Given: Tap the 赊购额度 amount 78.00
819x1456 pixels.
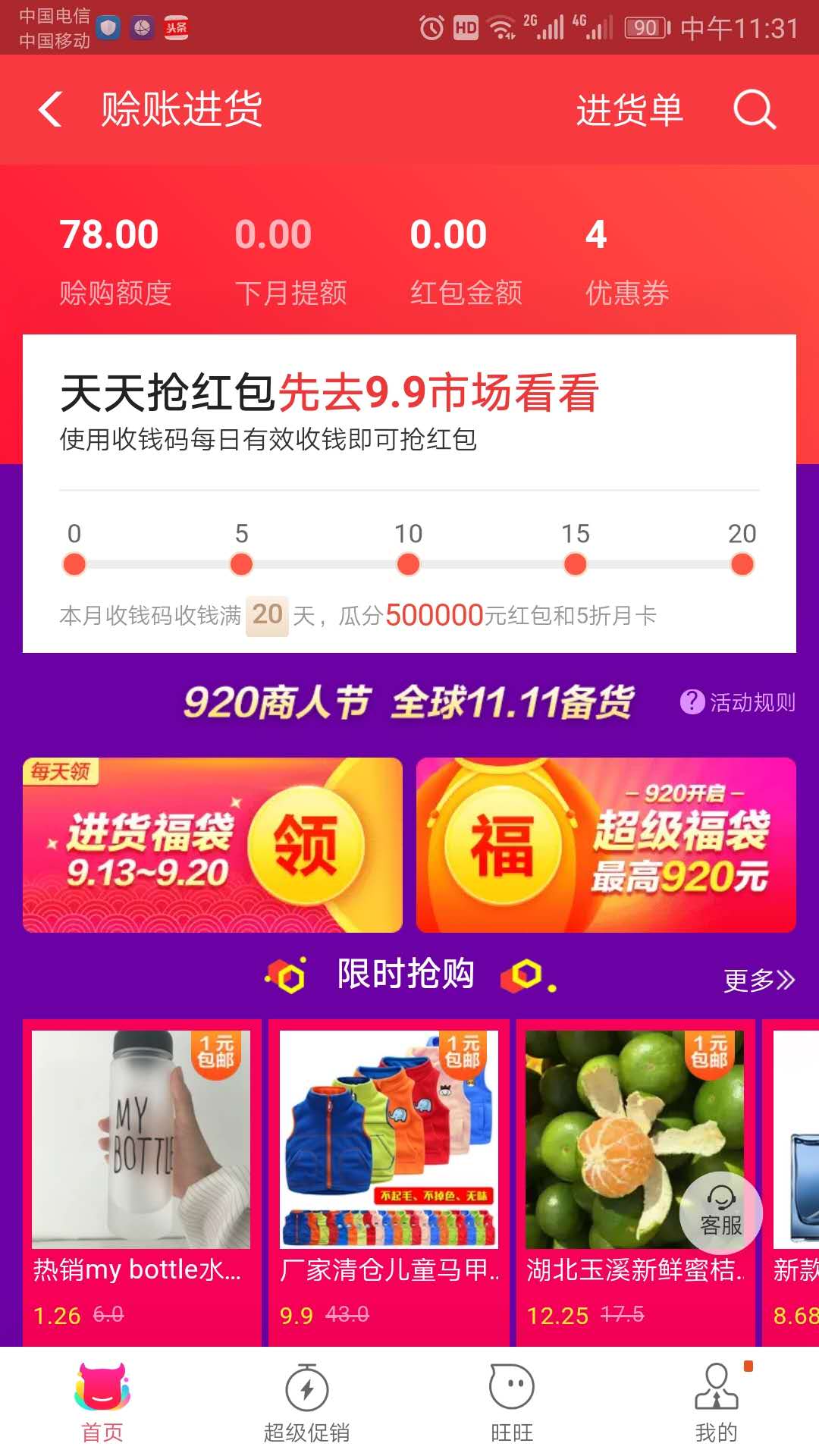Looking at the screenshot, I should click(108, 258).
